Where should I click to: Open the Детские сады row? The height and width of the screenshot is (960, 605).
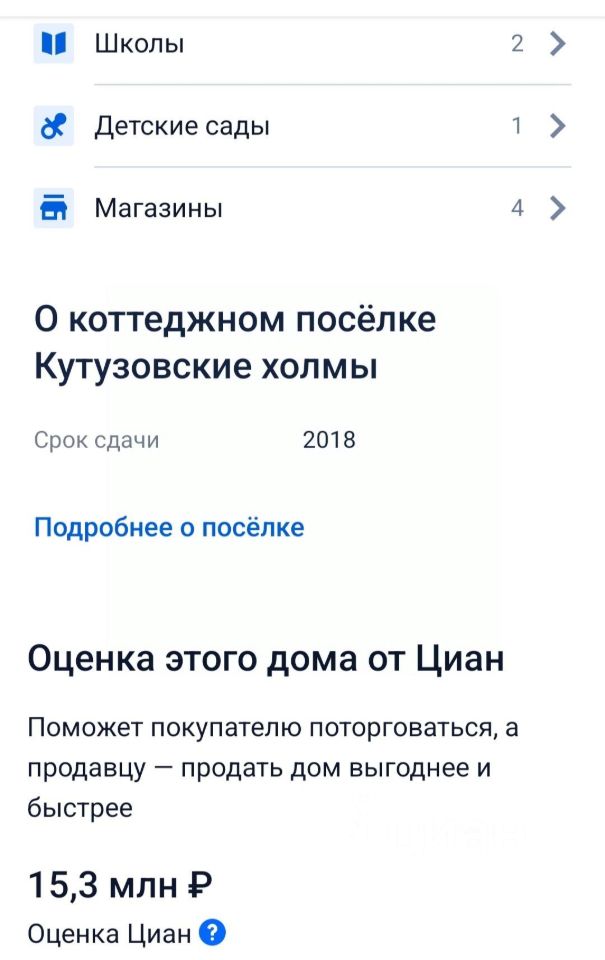(x=300, y=126)
